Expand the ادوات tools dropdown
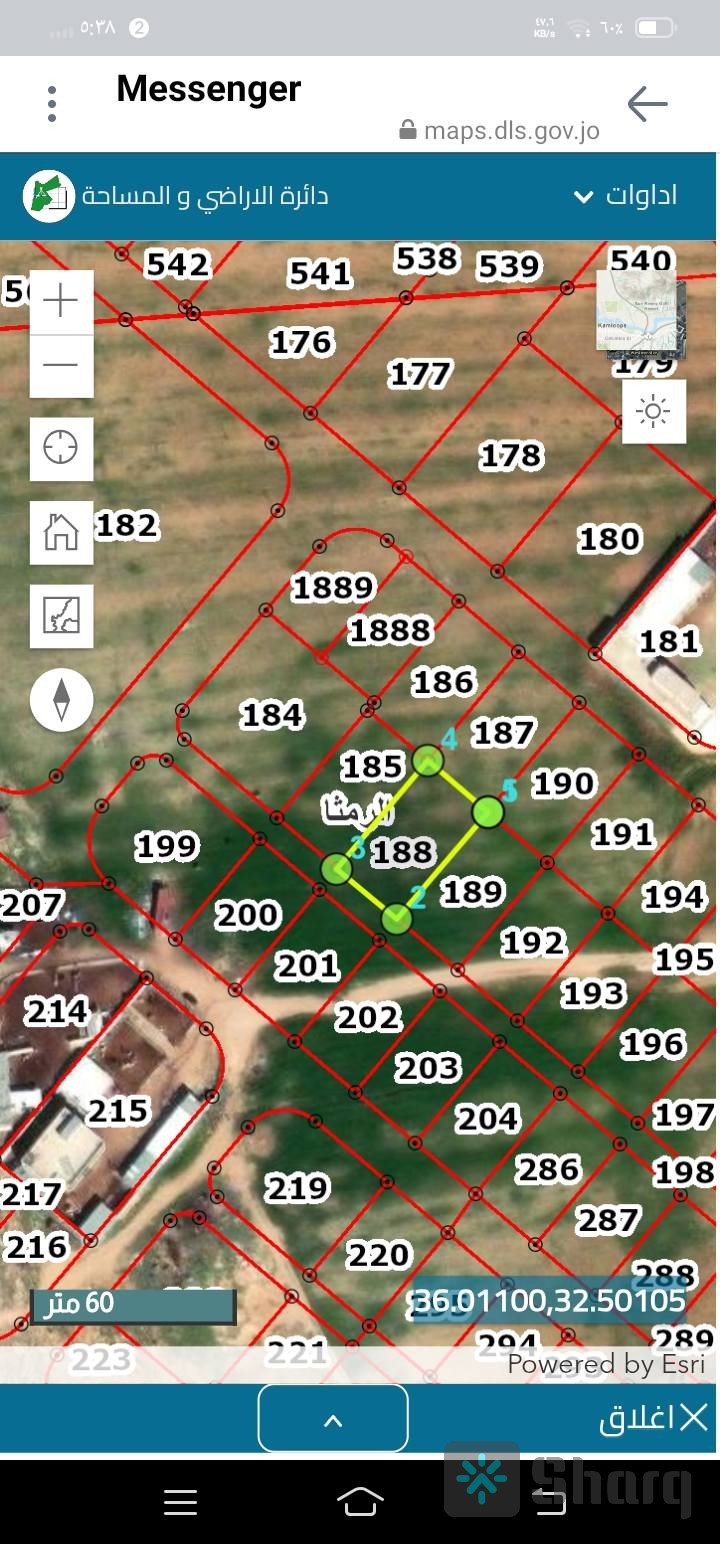Viewport: 720px width, 1544px height. tap(626, 195)
